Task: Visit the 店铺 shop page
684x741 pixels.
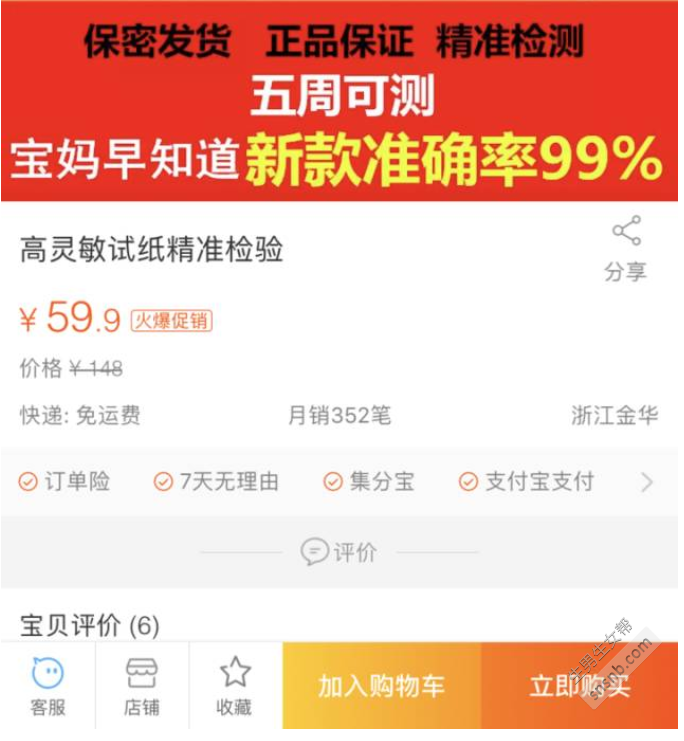Action: 141,687
